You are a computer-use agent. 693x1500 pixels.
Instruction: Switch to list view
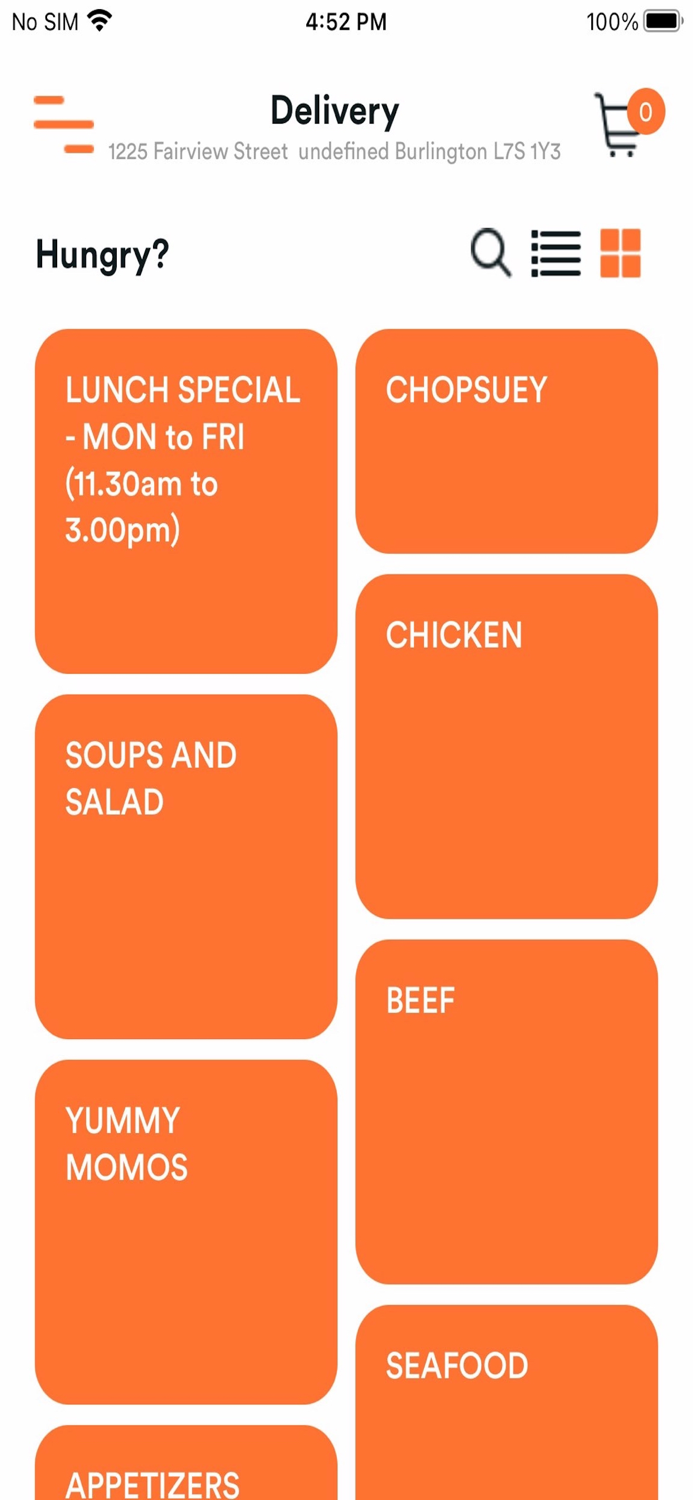556,253
